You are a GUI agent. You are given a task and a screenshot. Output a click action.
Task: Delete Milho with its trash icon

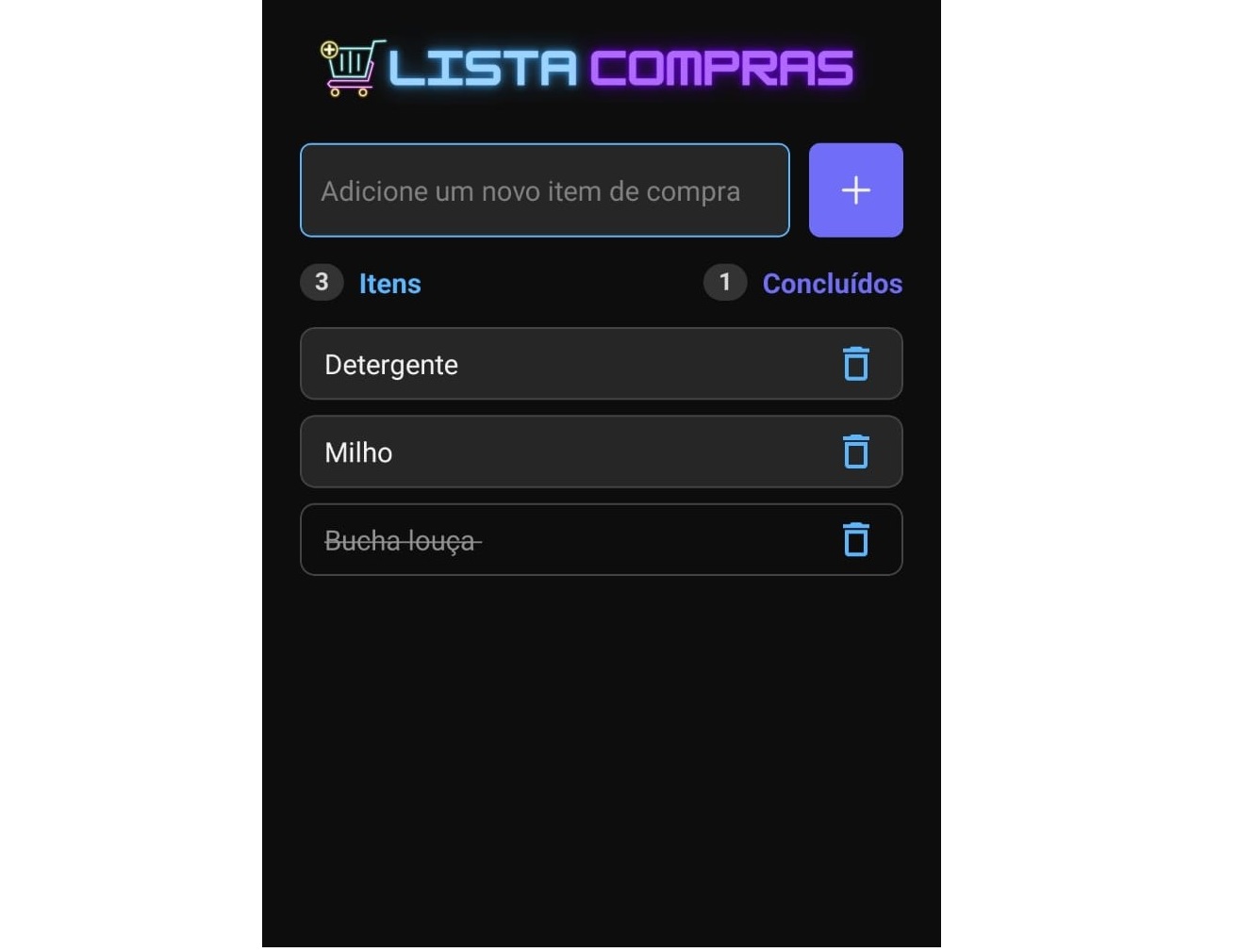(x=855, y=451)
